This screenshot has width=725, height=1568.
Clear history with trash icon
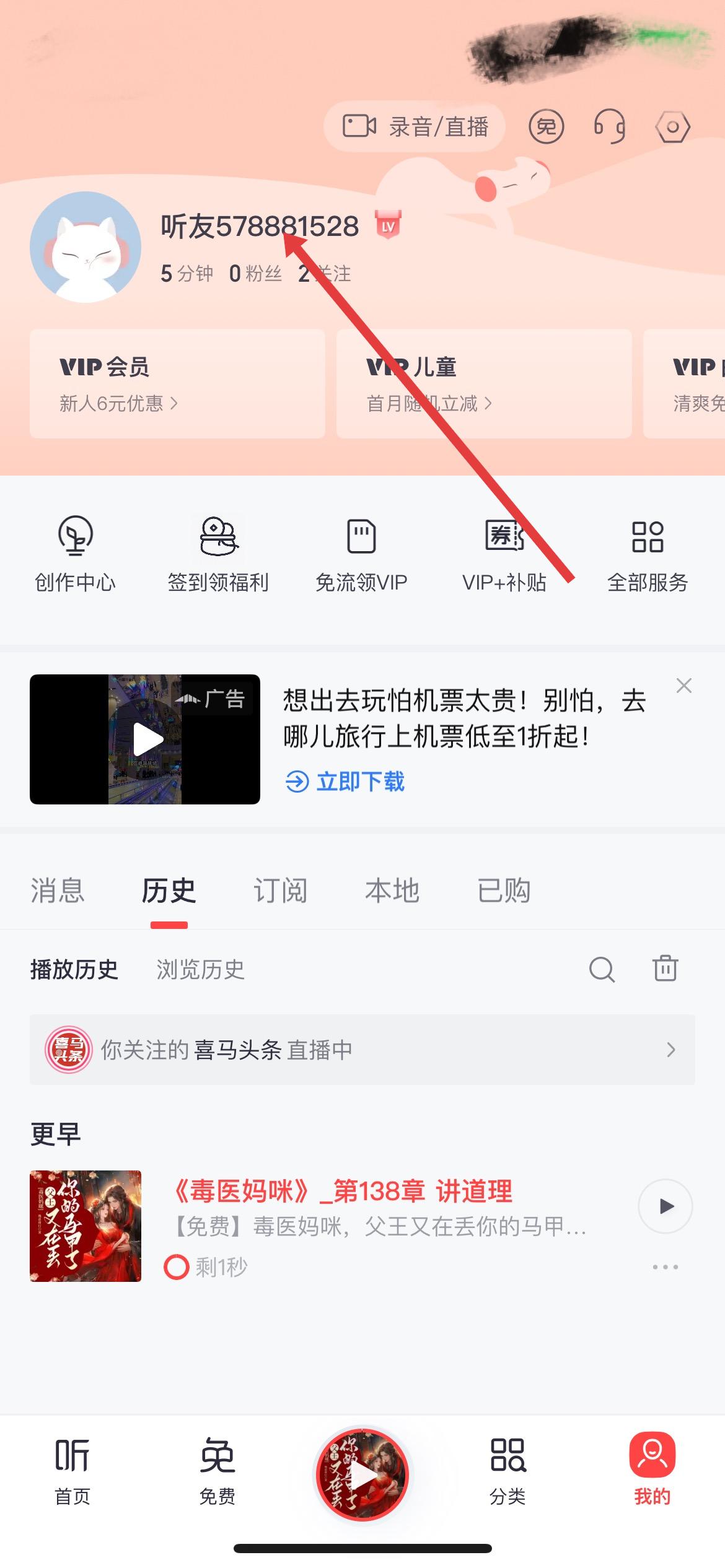coord(666,969)
